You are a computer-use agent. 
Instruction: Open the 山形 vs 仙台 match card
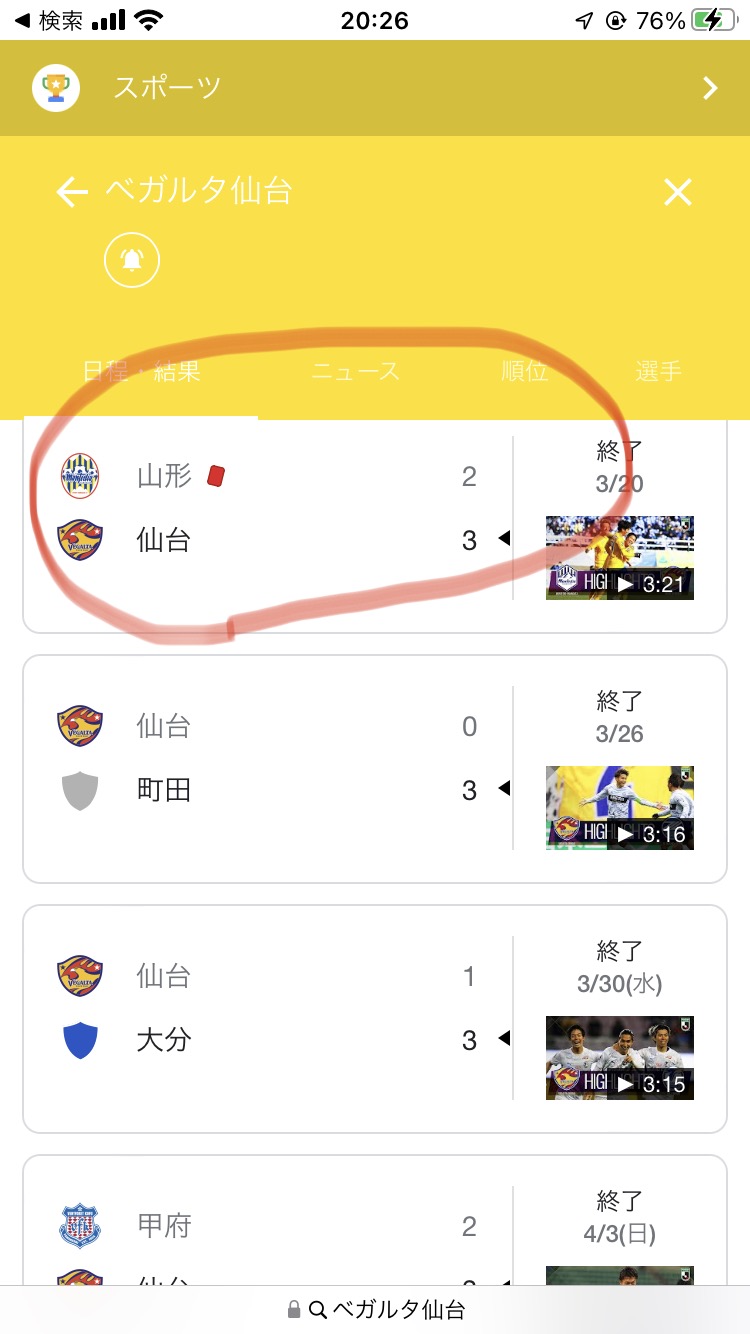[270, 510]
